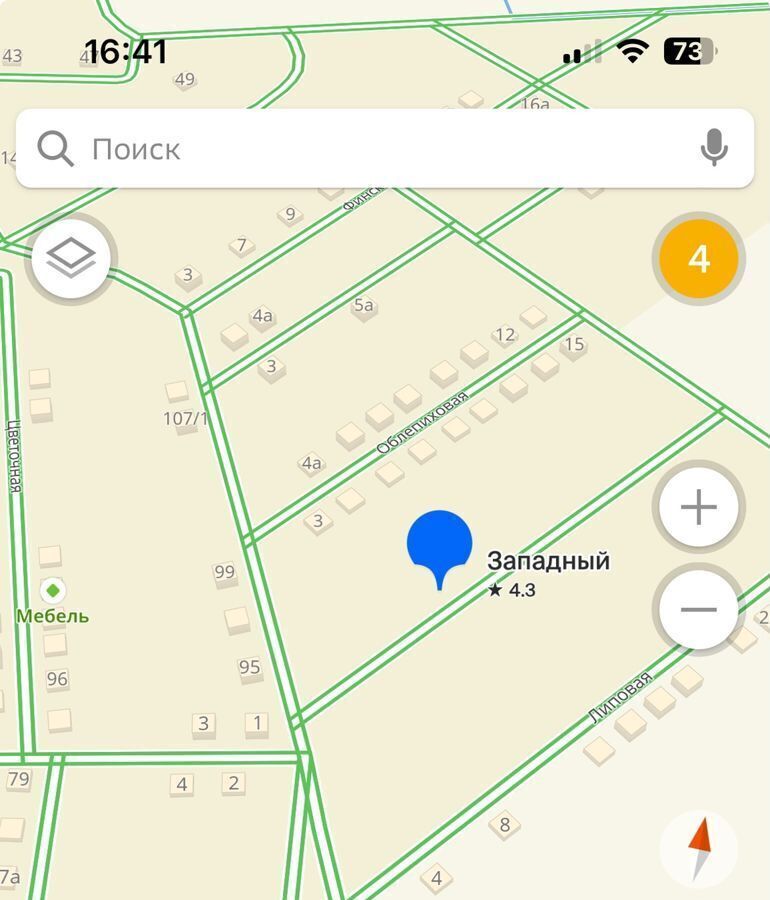Start voice search with the microphone
The image size is (770, 900).
point(713,149)
